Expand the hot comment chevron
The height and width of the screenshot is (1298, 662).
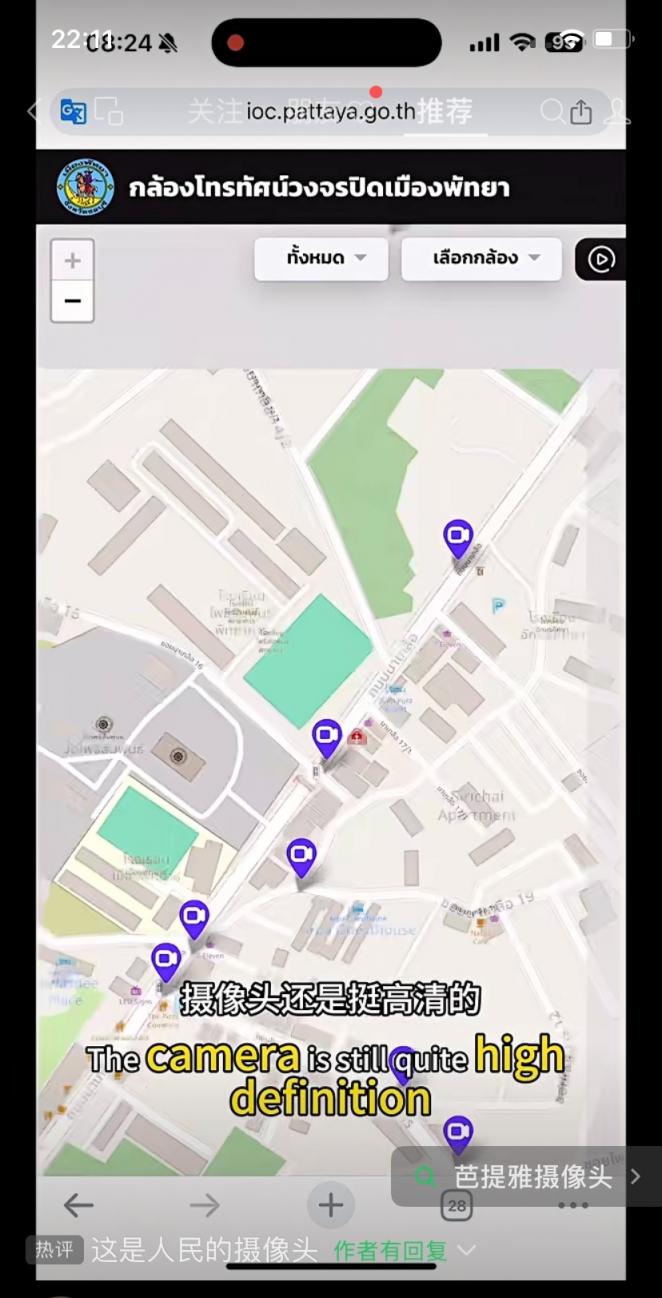(466, 1250)
